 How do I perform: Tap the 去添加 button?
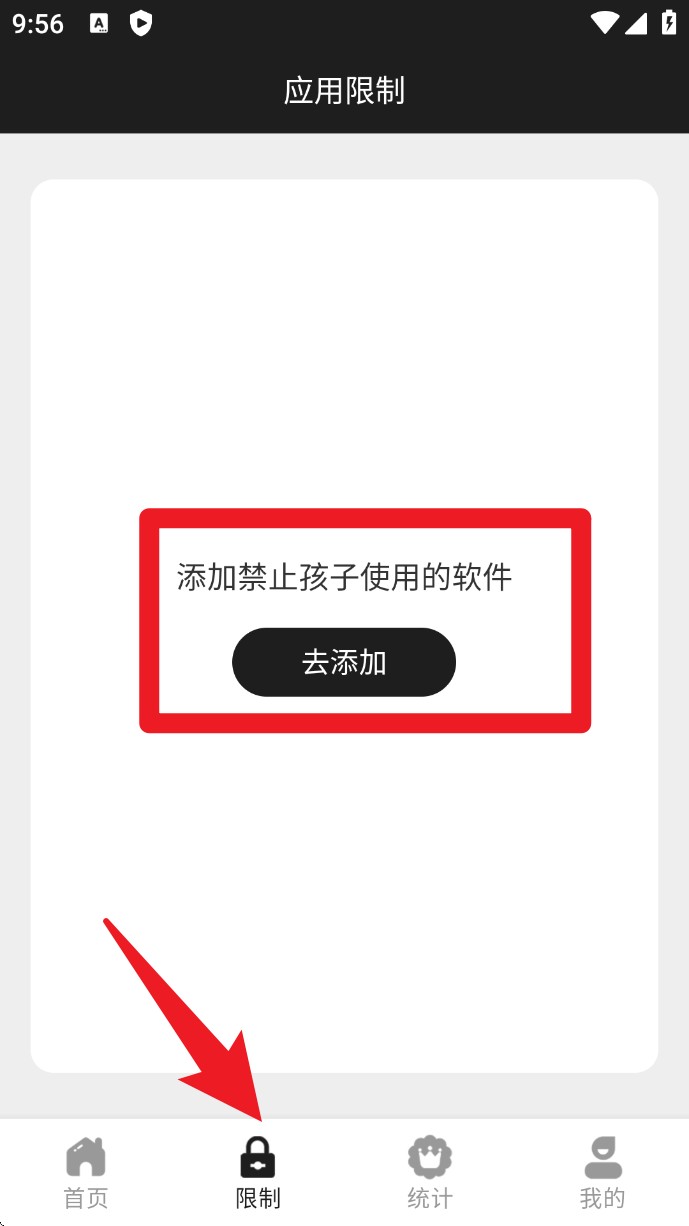(x=343, y=662)
